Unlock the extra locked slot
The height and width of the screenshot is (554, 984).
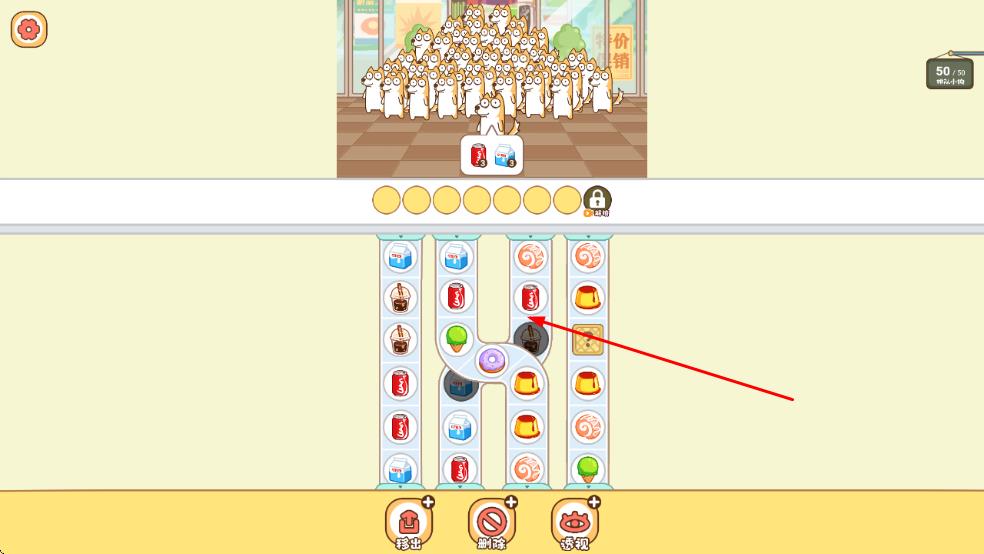pos(597,200)
